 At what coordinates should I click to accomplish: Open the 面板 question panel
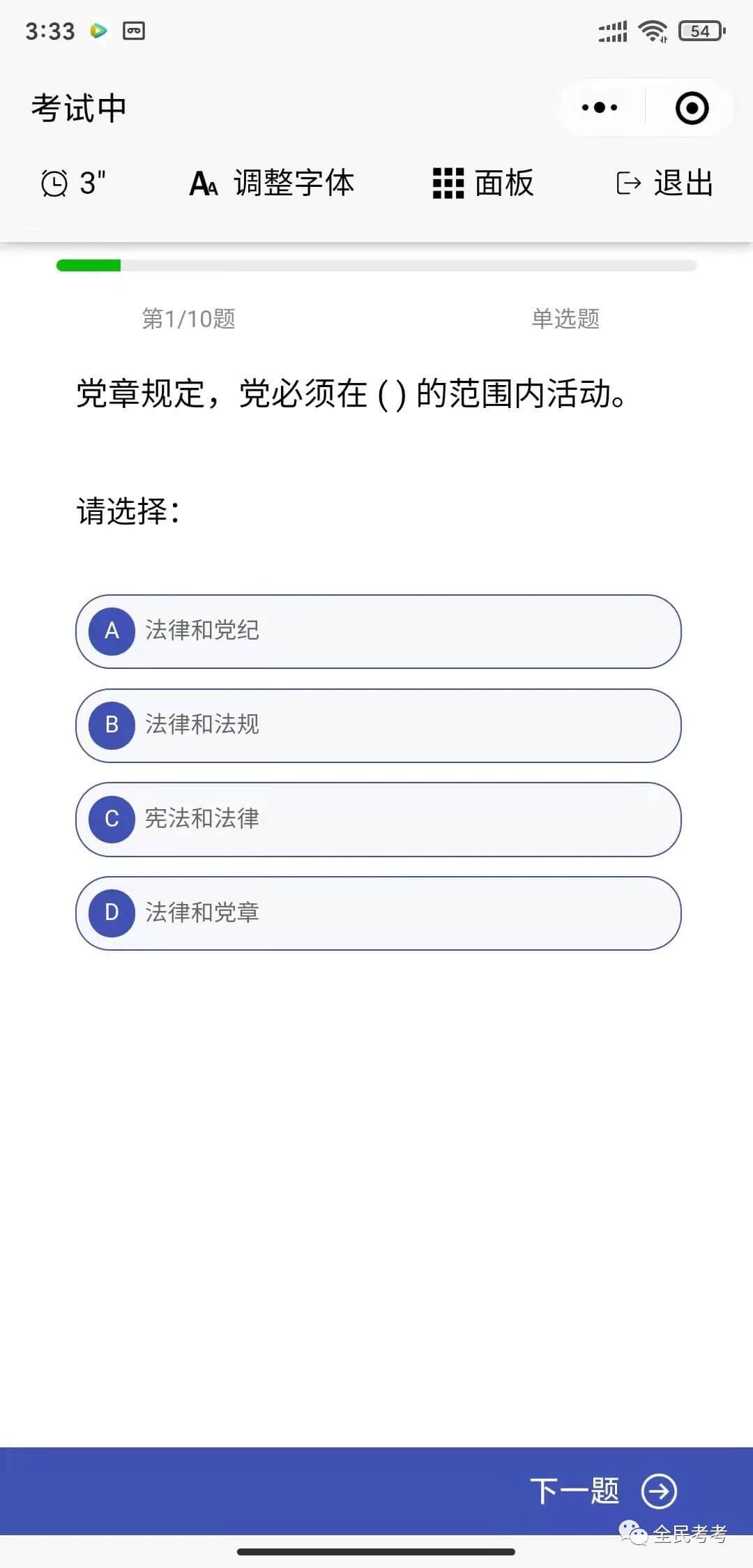pyautogui.click(x=483, y=183)
